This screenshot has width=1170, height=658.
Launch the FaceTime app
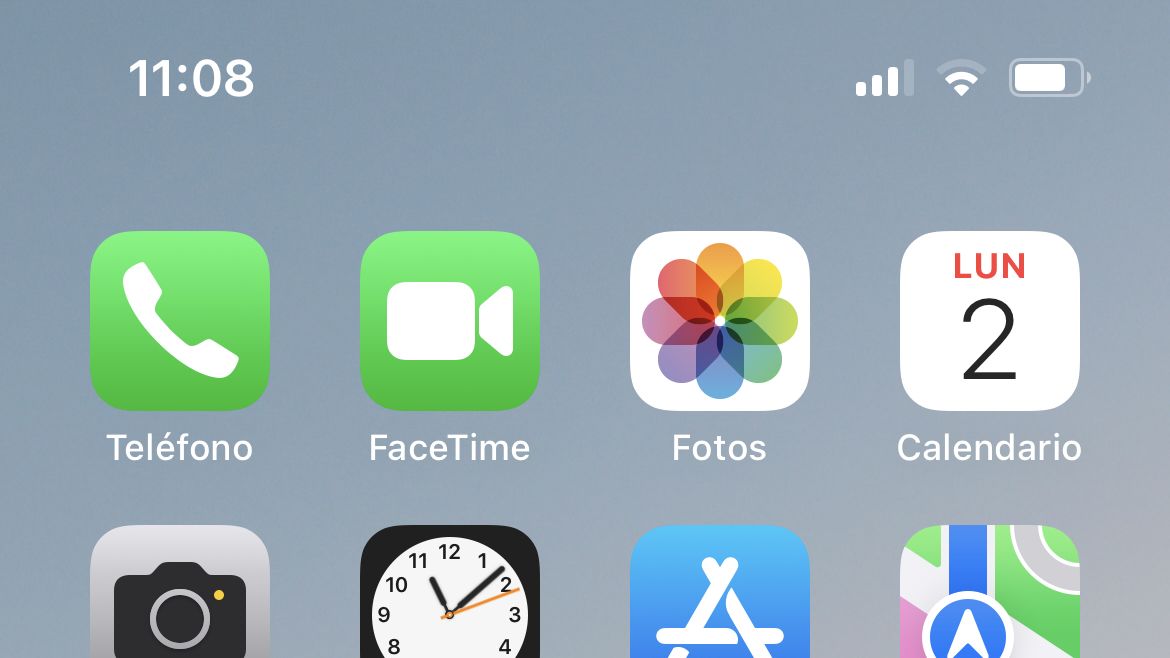click(x=450, y=320)
